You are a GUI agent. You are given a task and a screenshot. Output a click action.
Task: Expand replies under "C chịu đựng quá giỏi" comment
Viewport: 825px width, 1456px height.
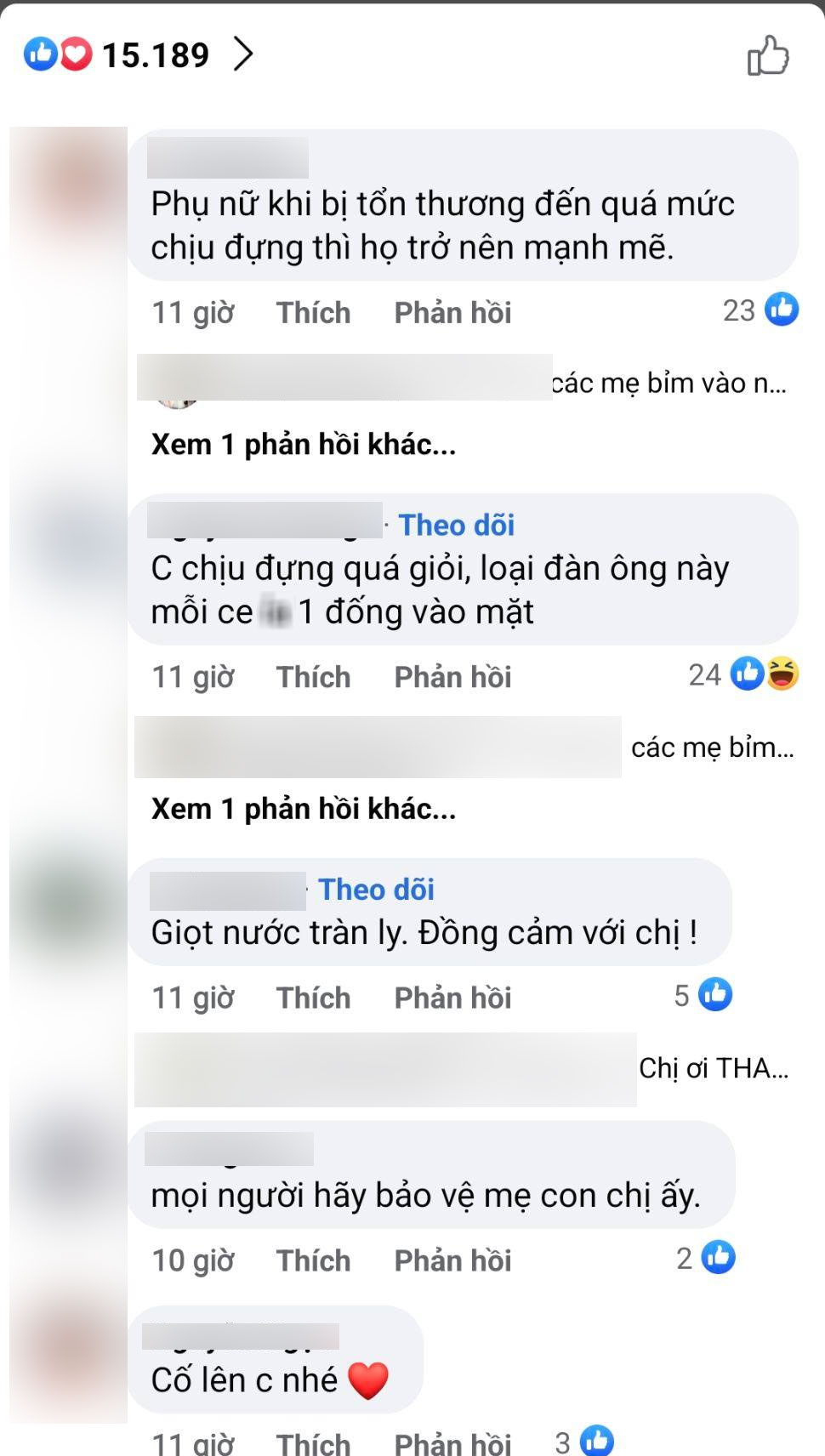(303, 809)
